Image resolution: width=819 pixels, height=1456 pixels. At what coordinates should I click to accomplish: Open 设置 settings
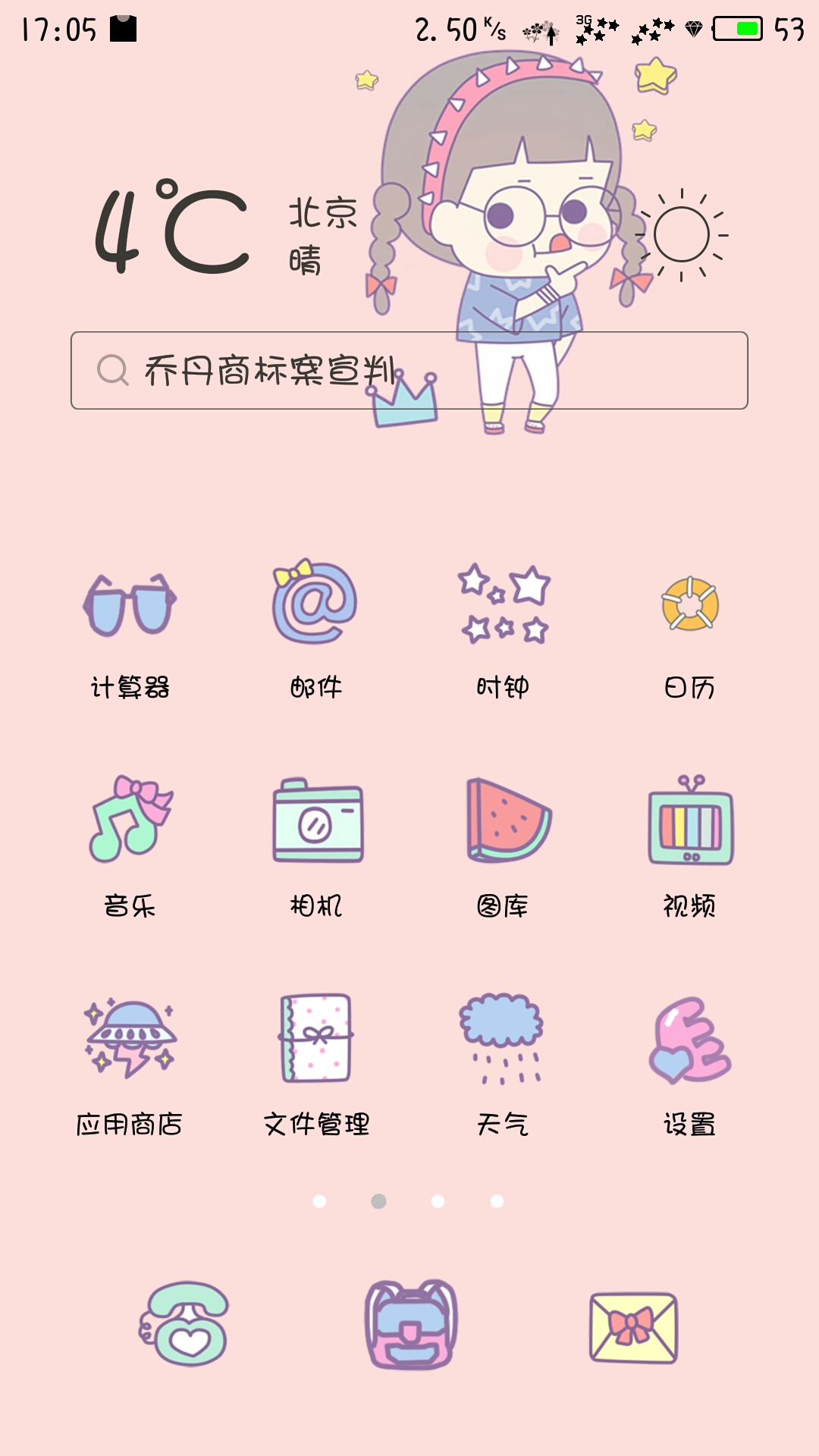click(689, 1040)
